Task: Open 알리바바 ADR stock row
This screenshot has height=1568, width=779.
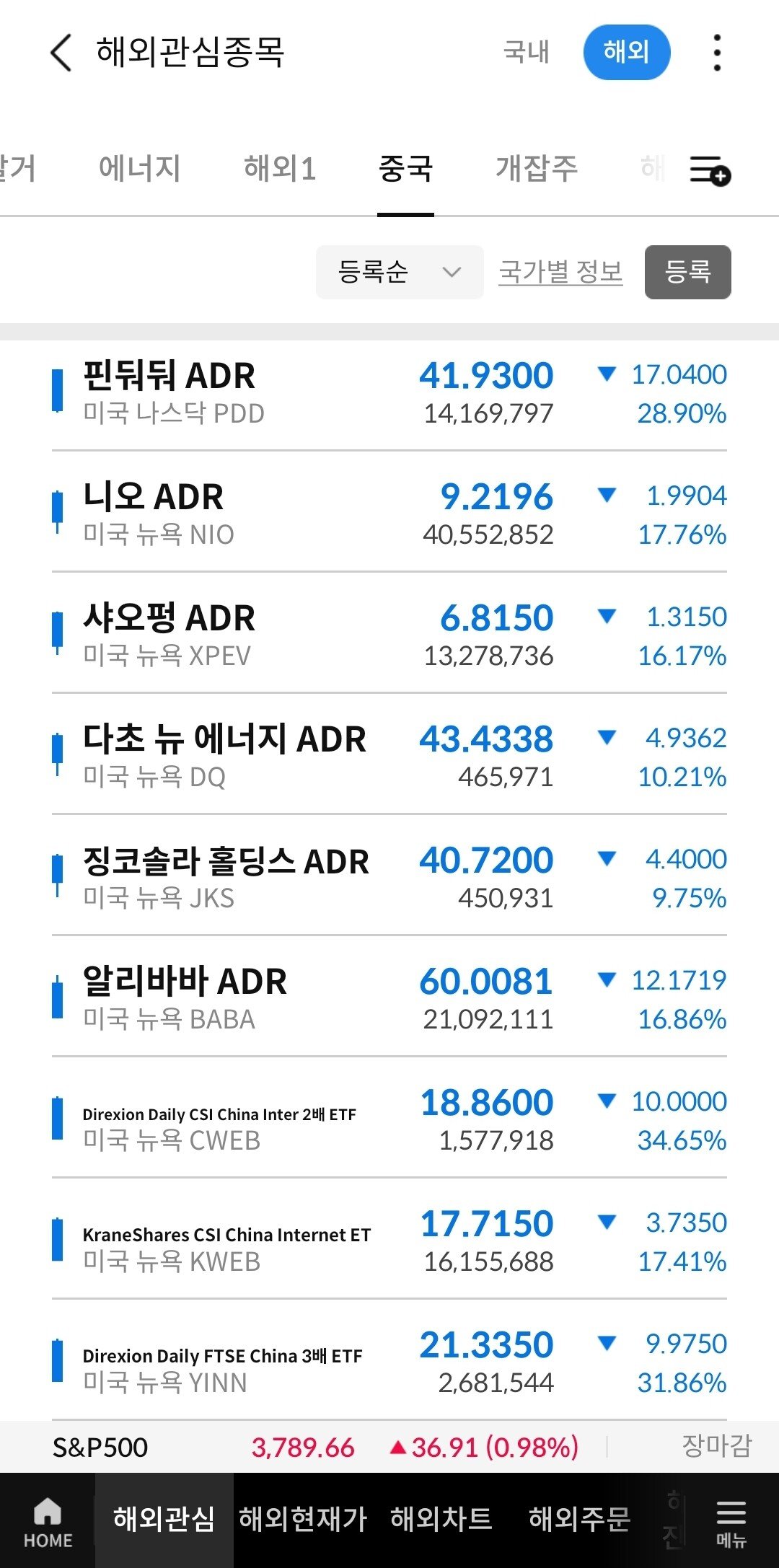Action: [x=389, y=998]
